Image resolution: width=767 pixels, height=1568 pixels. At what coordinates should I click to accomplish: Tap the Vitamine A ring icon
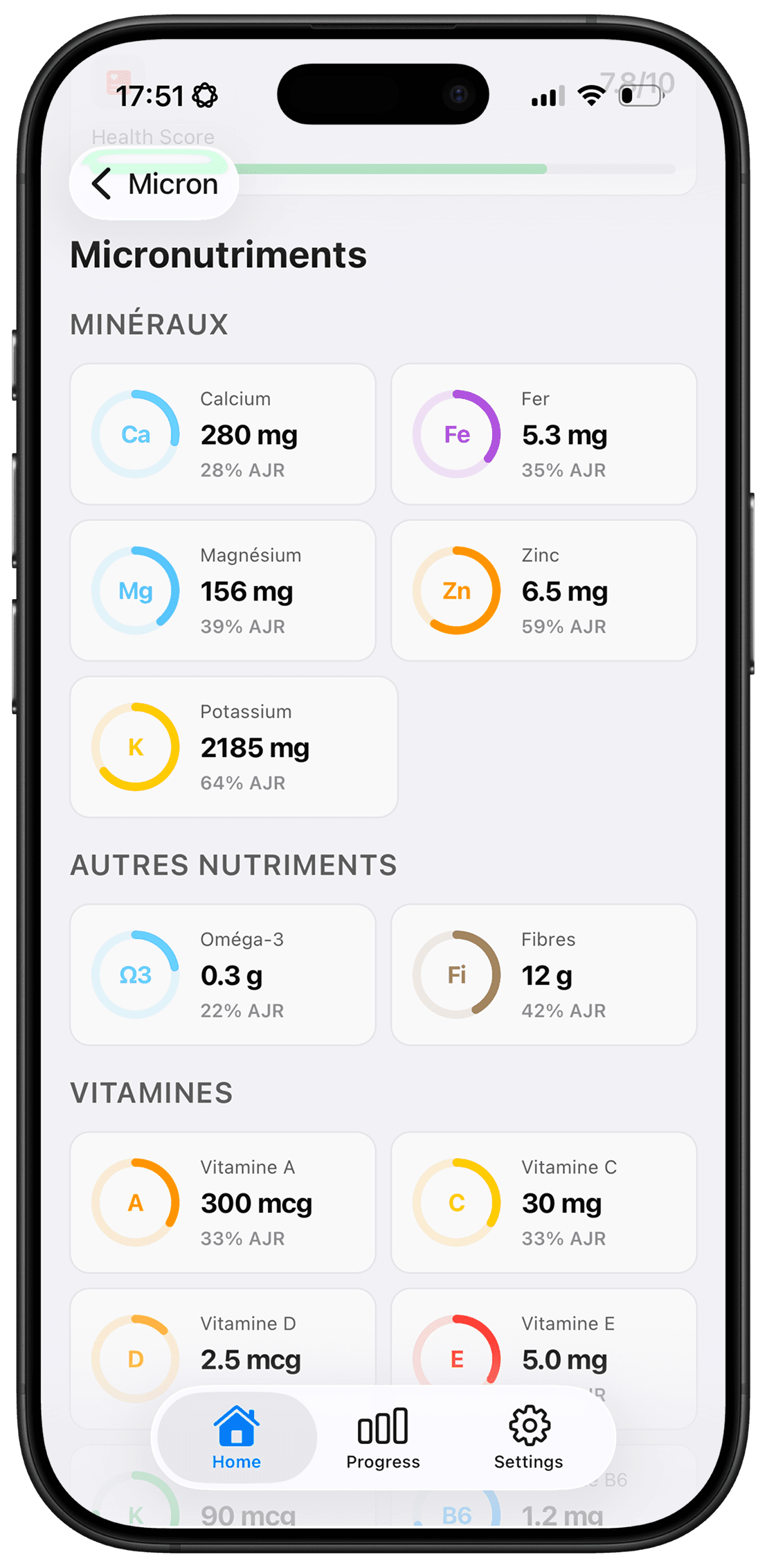(136, 1202)
